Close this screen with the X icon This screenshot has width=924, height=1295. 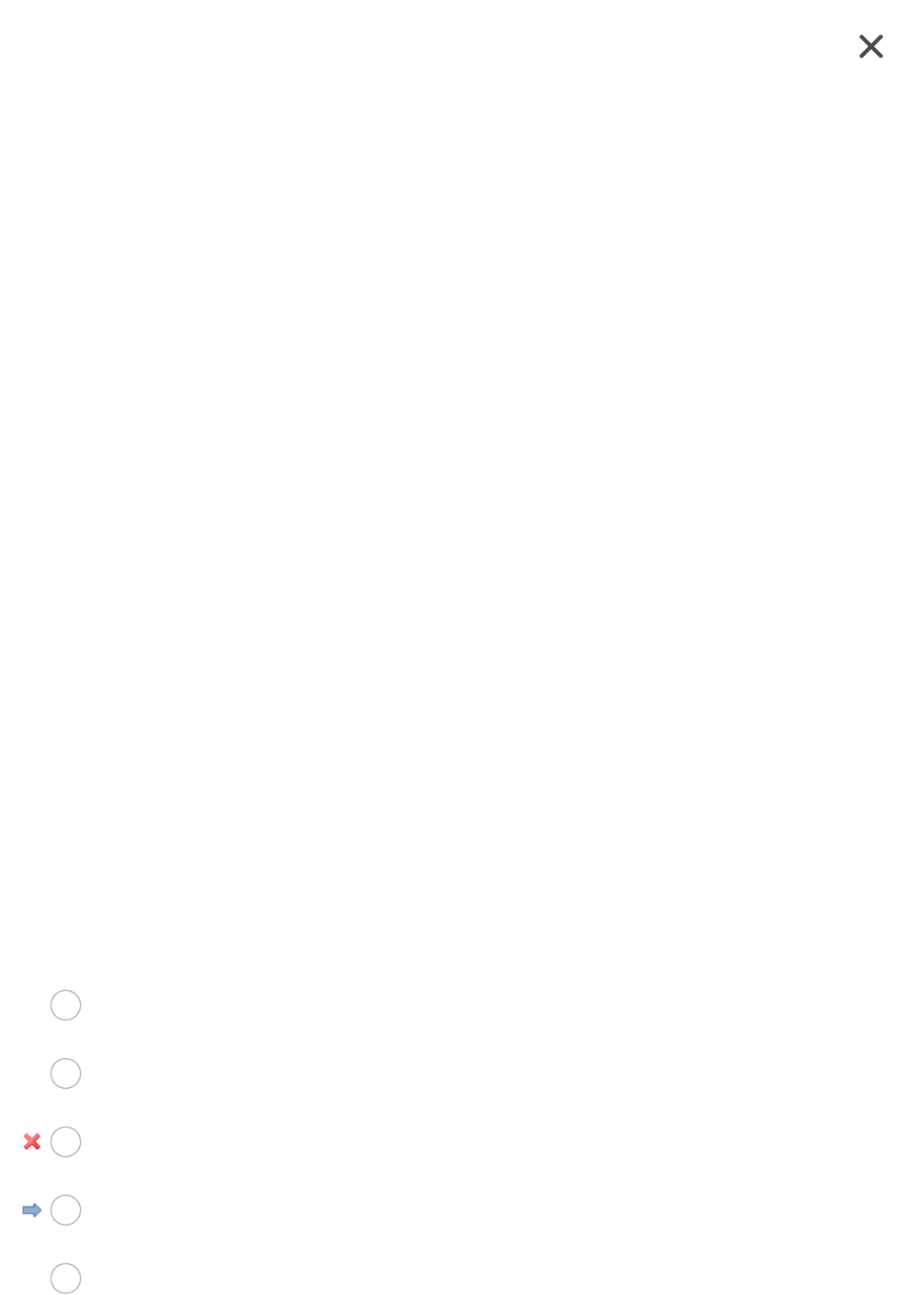coord(871,46)
